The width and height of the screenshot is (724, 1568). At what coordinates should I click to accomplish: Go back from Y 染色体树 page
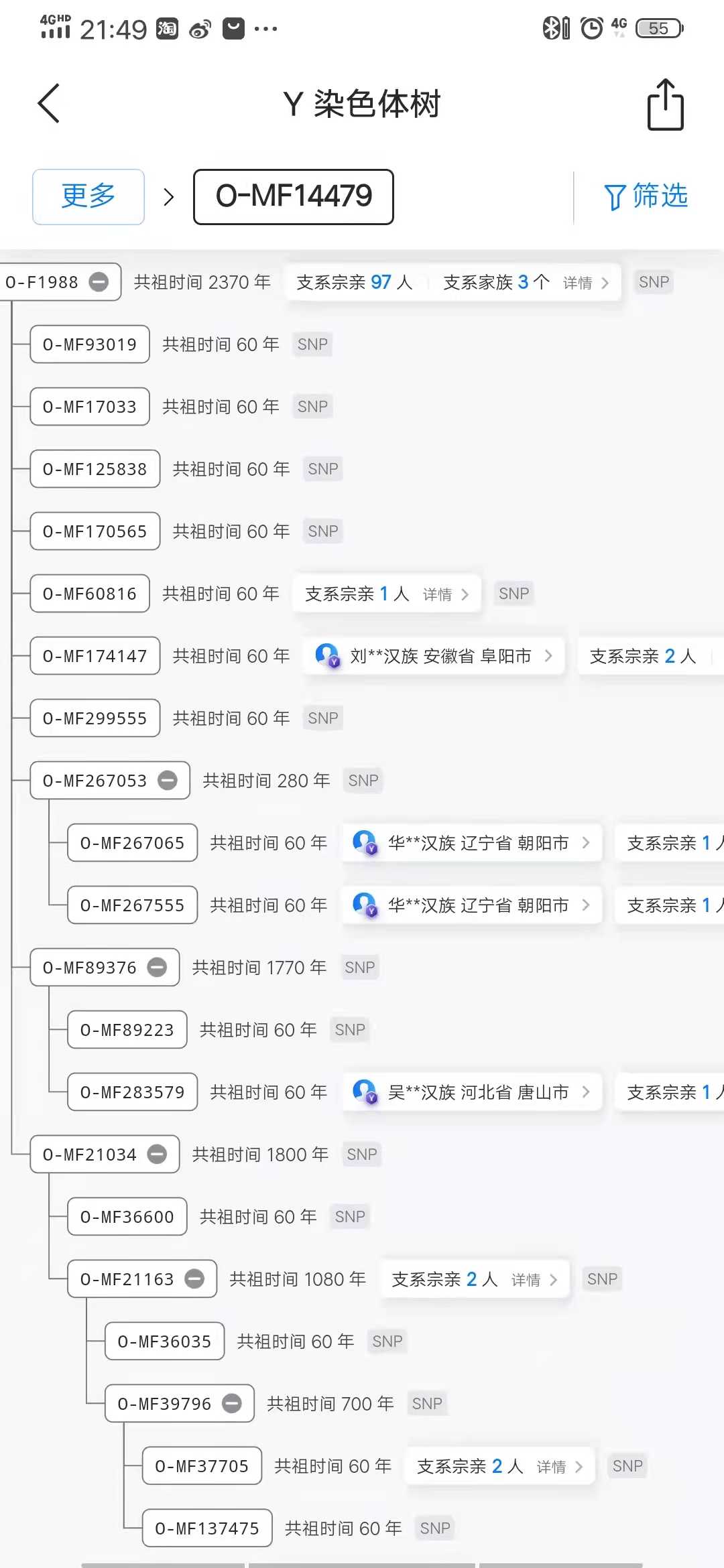[x=49, y=104]
